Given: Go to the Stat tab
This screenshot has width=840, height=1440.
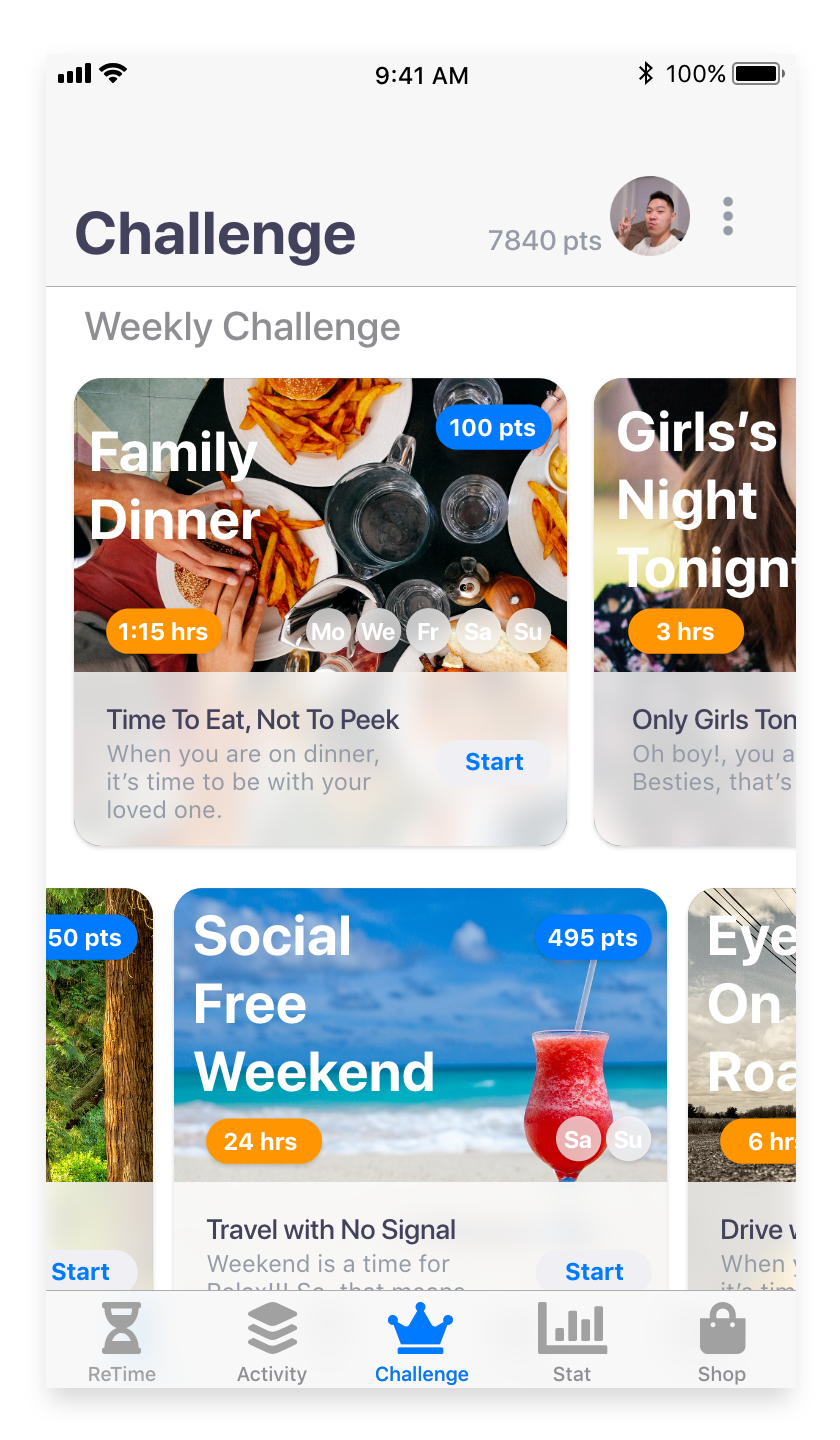Looking at the screenshot, I should point(572,1342).
